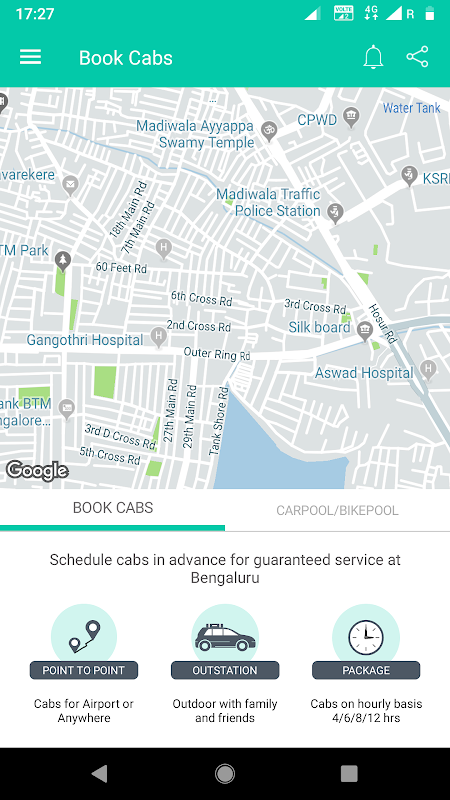Image resolution: width=450 pixels, height=800 pixels.
Task: Open the notifications bell
Action: 373,57
